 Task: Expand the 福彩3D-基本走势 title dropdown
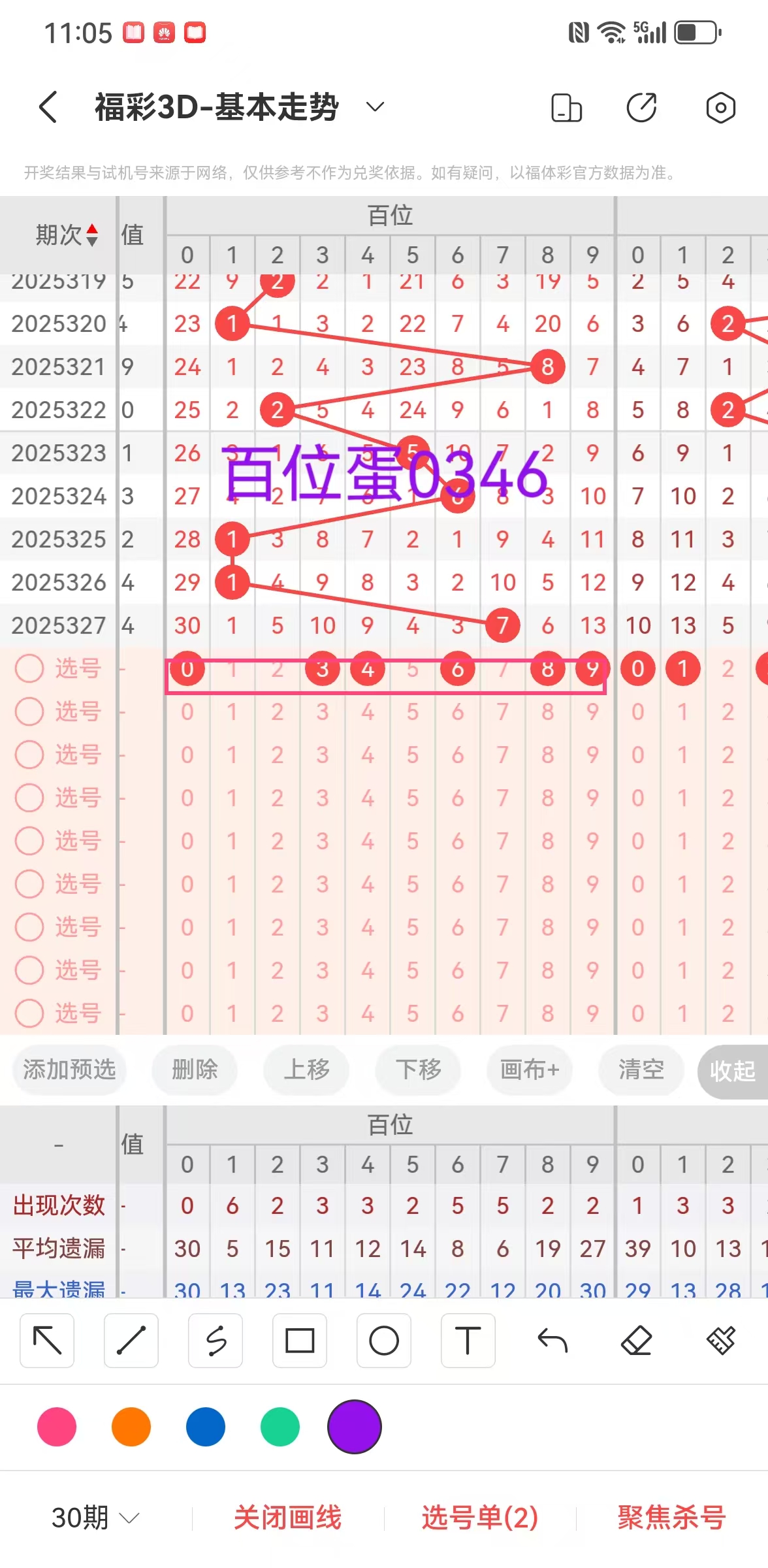click(375, 106)
